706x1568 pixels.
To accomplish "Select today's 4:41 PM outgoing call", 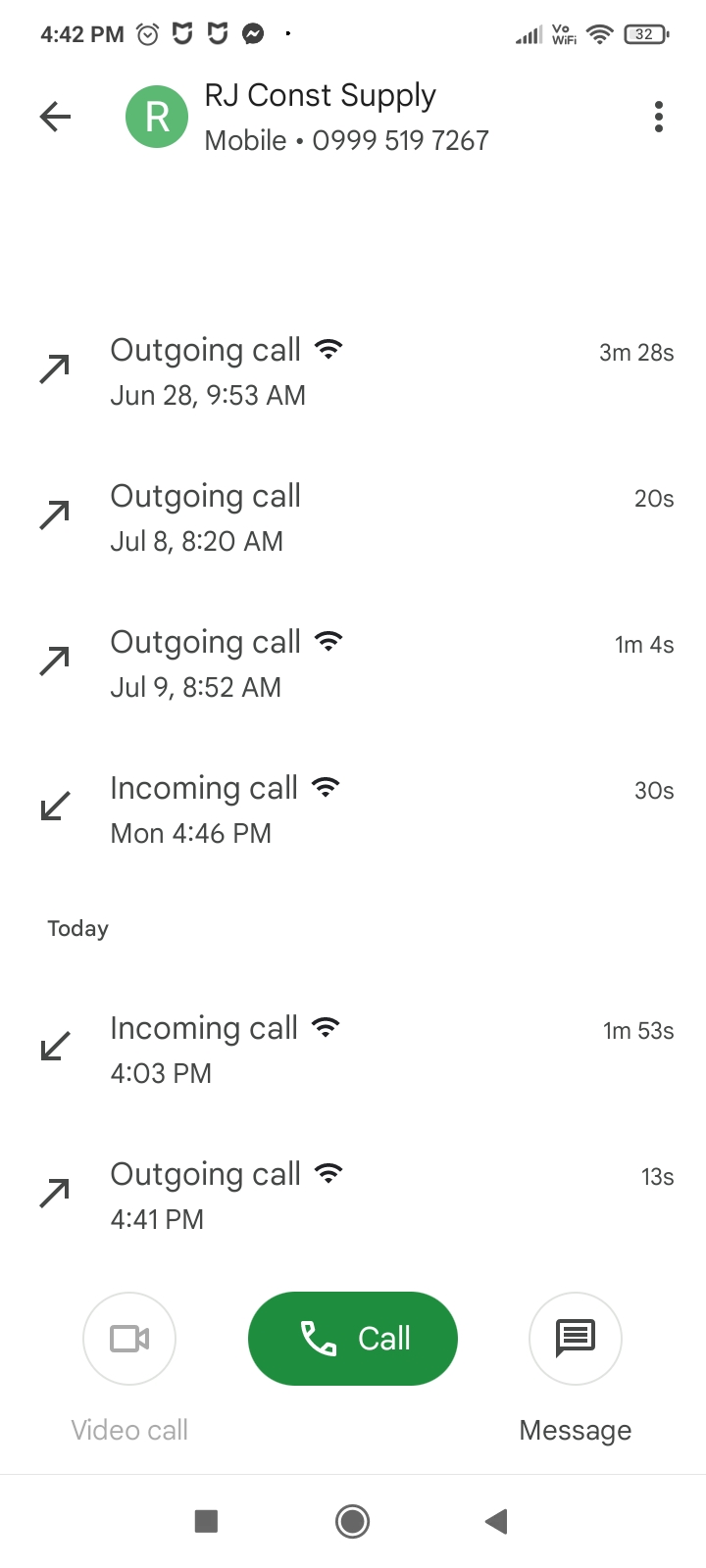I will pyautogui.click(x=353, y=1197).
